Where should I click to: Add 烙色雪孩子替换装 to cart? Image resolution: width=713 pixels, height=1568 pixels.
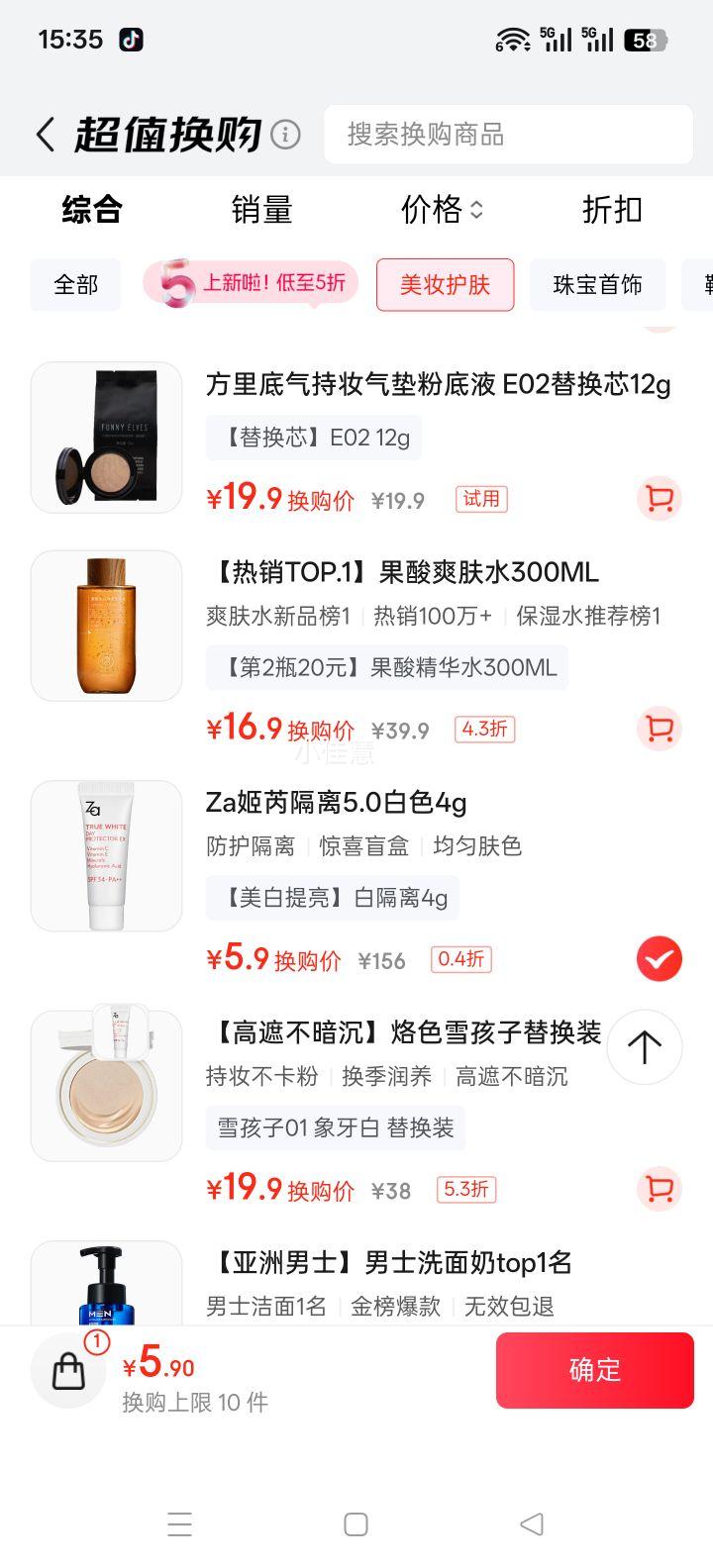pos(659,1189)
